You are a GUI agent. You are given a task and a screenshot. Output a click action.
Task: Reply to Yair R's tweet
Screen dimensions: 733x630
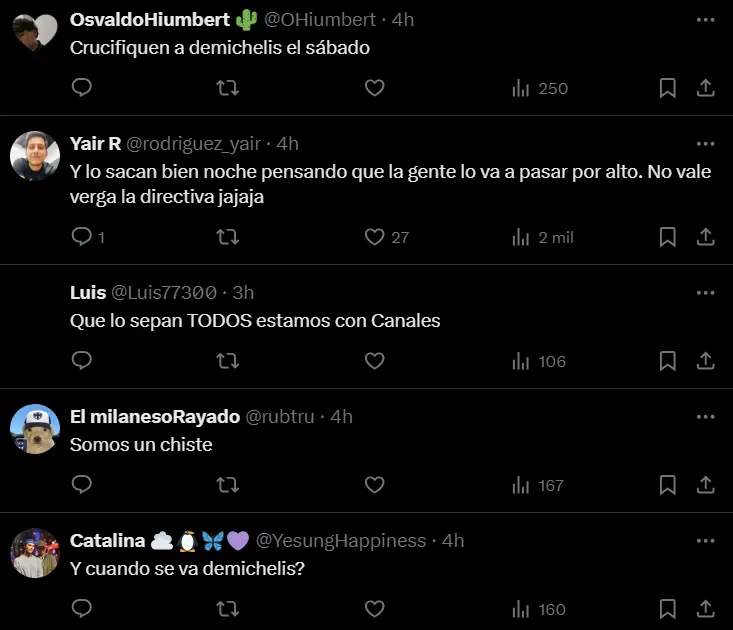point(82,237)
